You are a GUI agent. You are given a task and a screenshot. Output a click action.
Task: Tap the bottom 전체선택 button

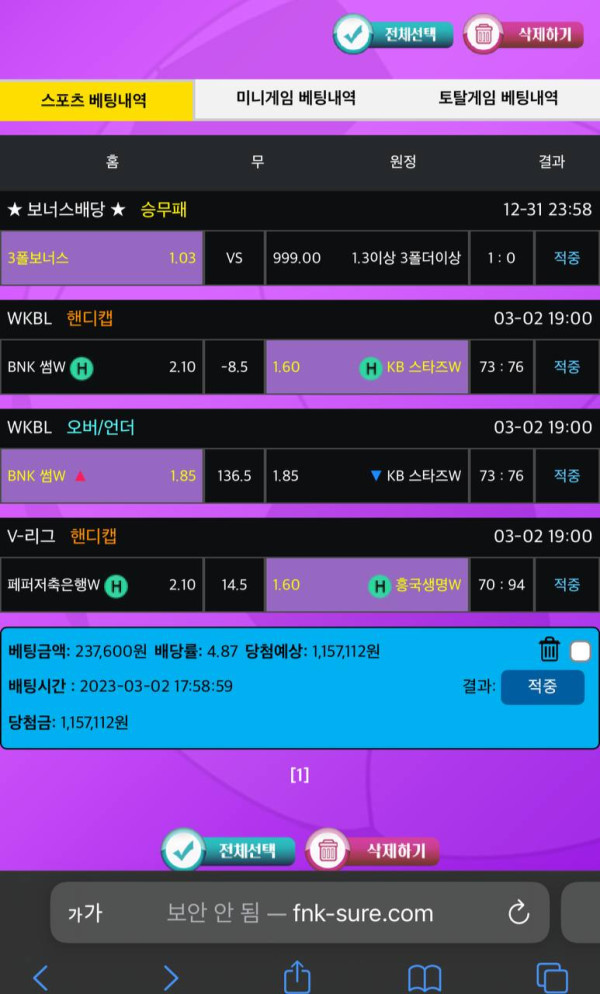pos(229,851)
